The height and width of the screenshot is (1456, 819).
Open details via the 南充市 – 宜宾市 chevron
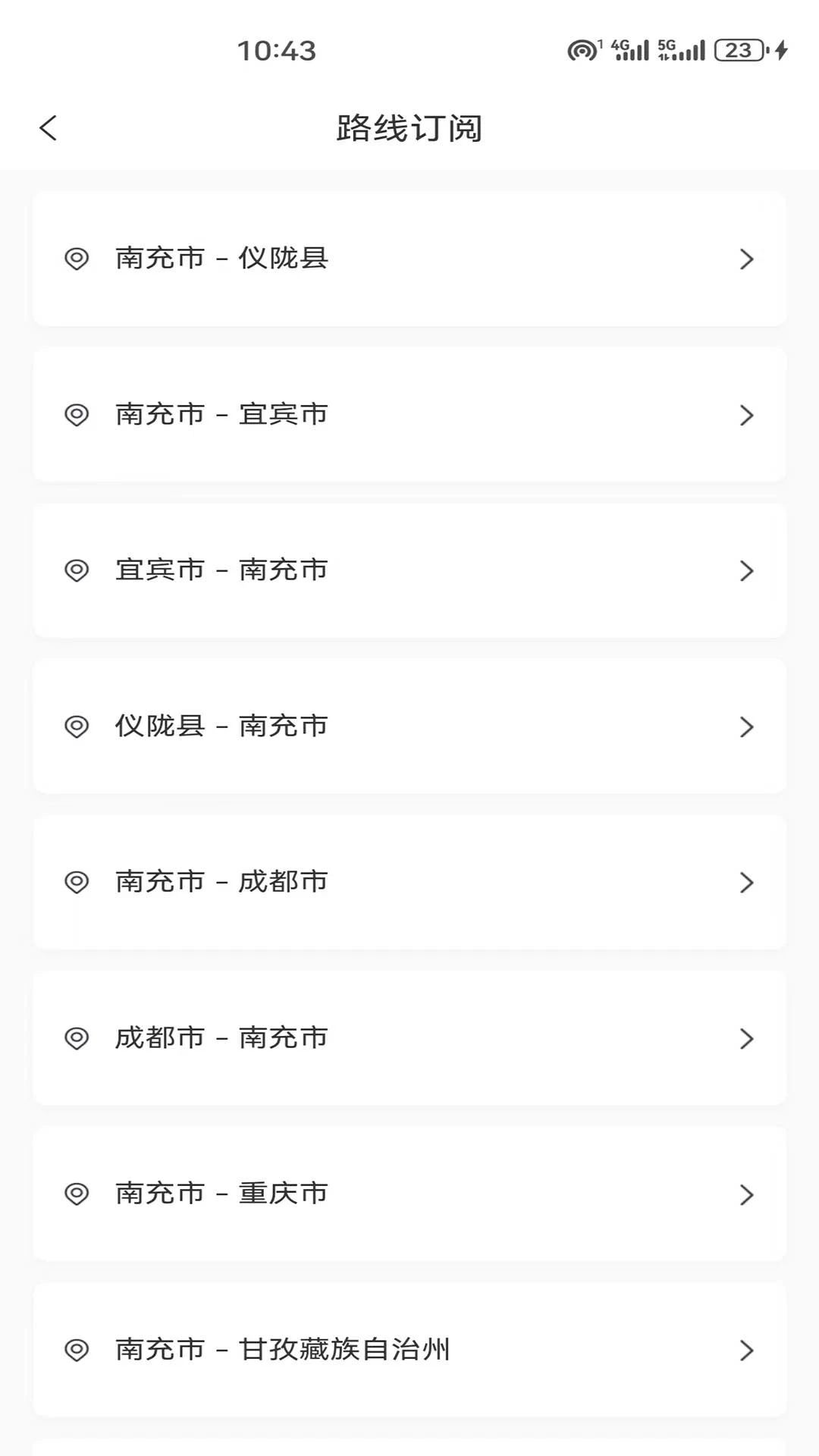[x=746, y=415]
